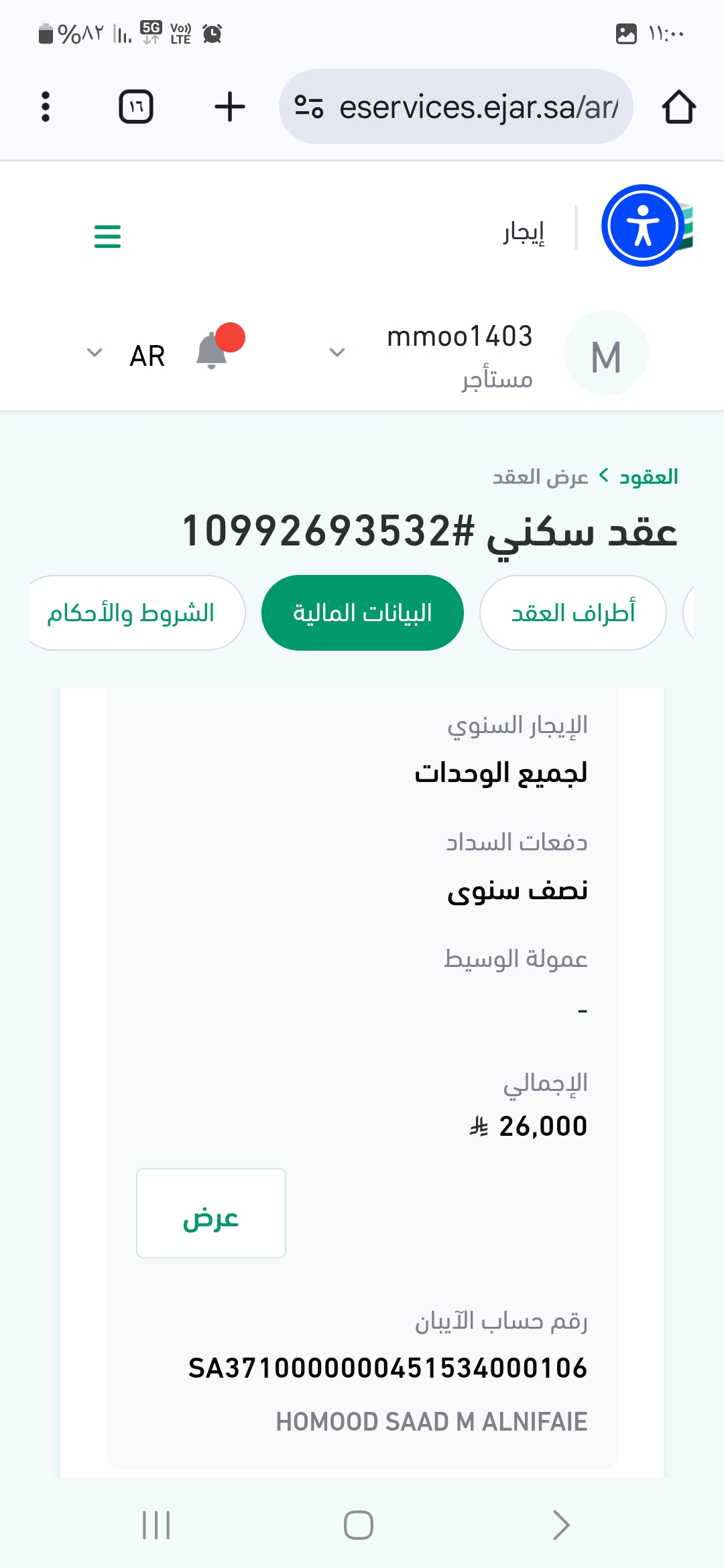Switch to الشروط والأحكام tab
This screenshot has height=1568, width=724.
(131, 613)
